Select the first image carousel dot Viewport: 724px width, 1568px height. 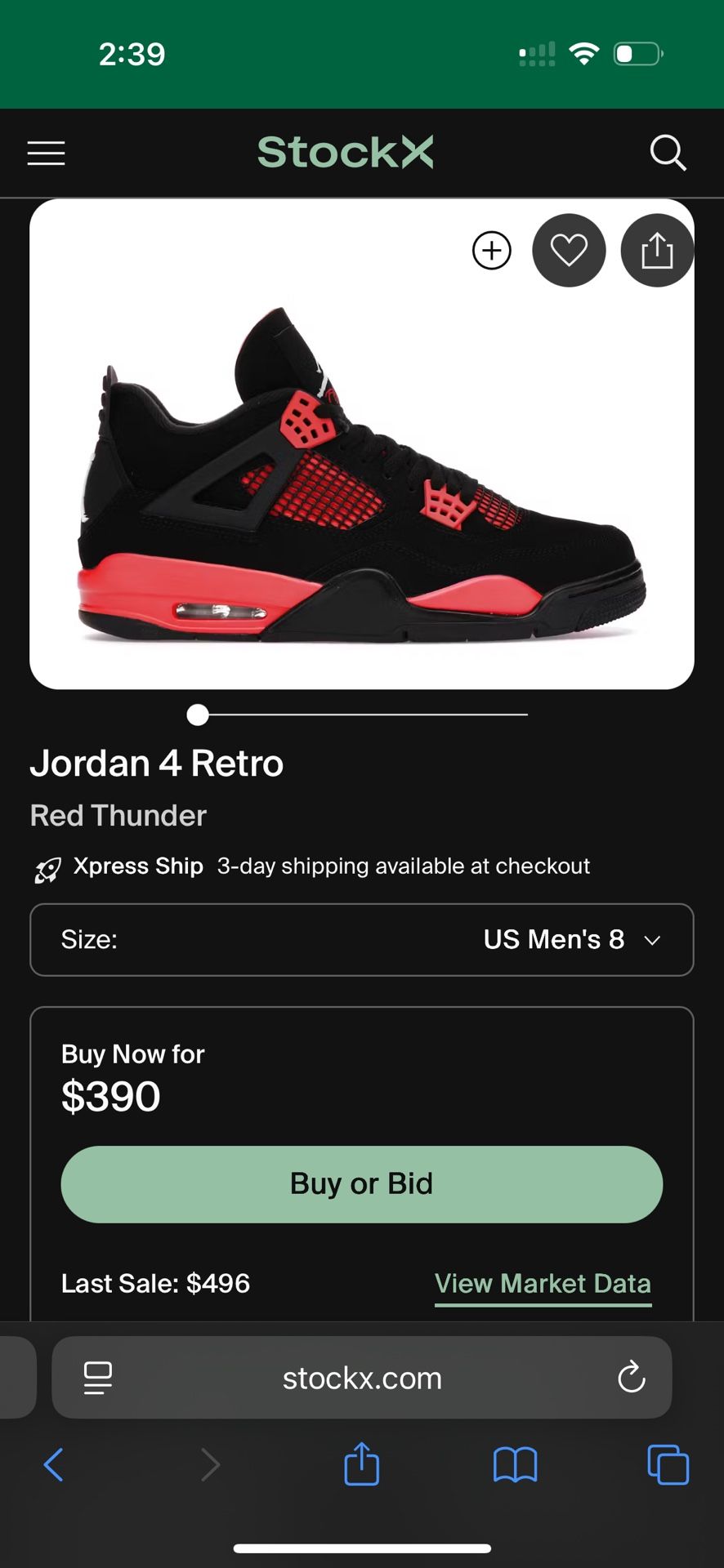197,715
